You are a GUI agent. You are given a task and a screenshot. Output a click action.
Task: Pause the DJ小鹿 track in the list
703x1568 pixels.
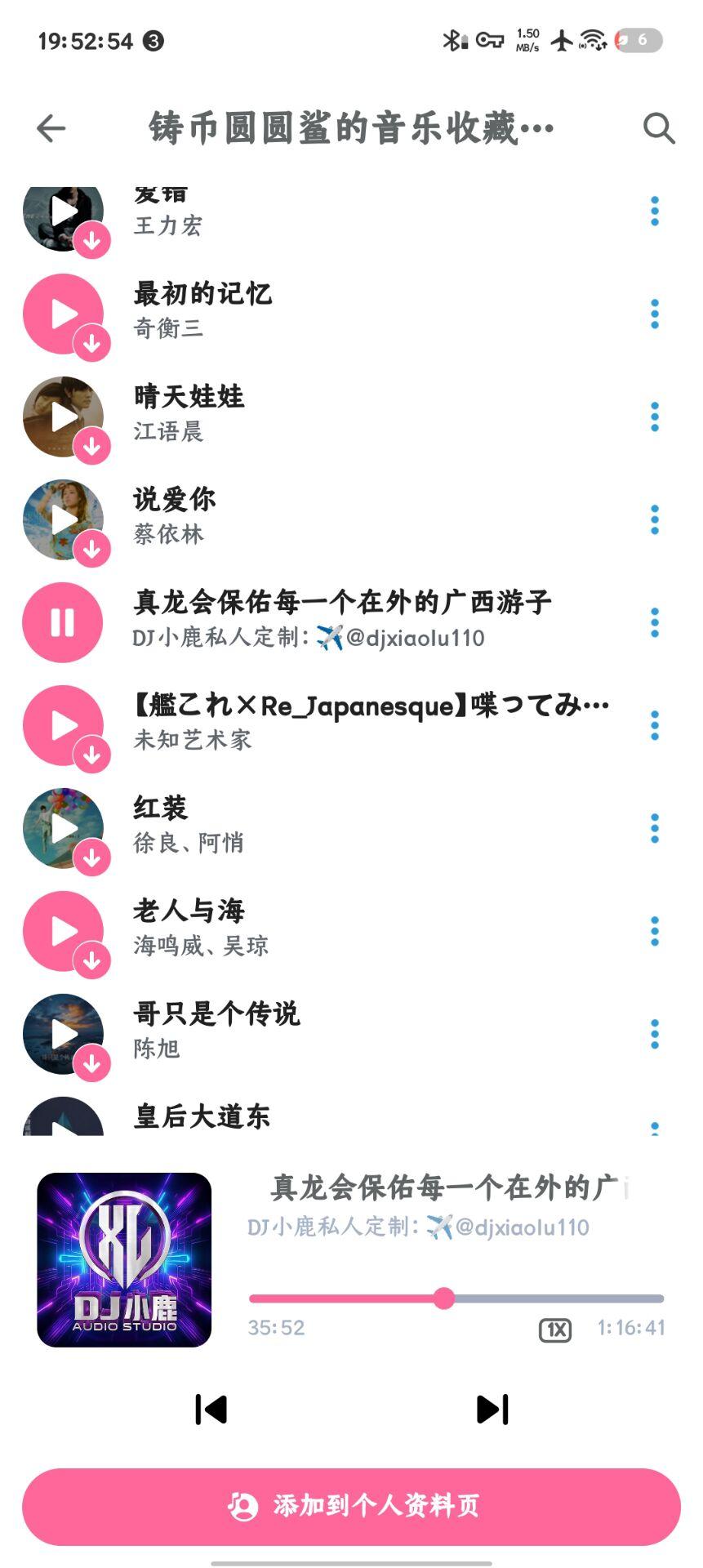pos(63,622)
